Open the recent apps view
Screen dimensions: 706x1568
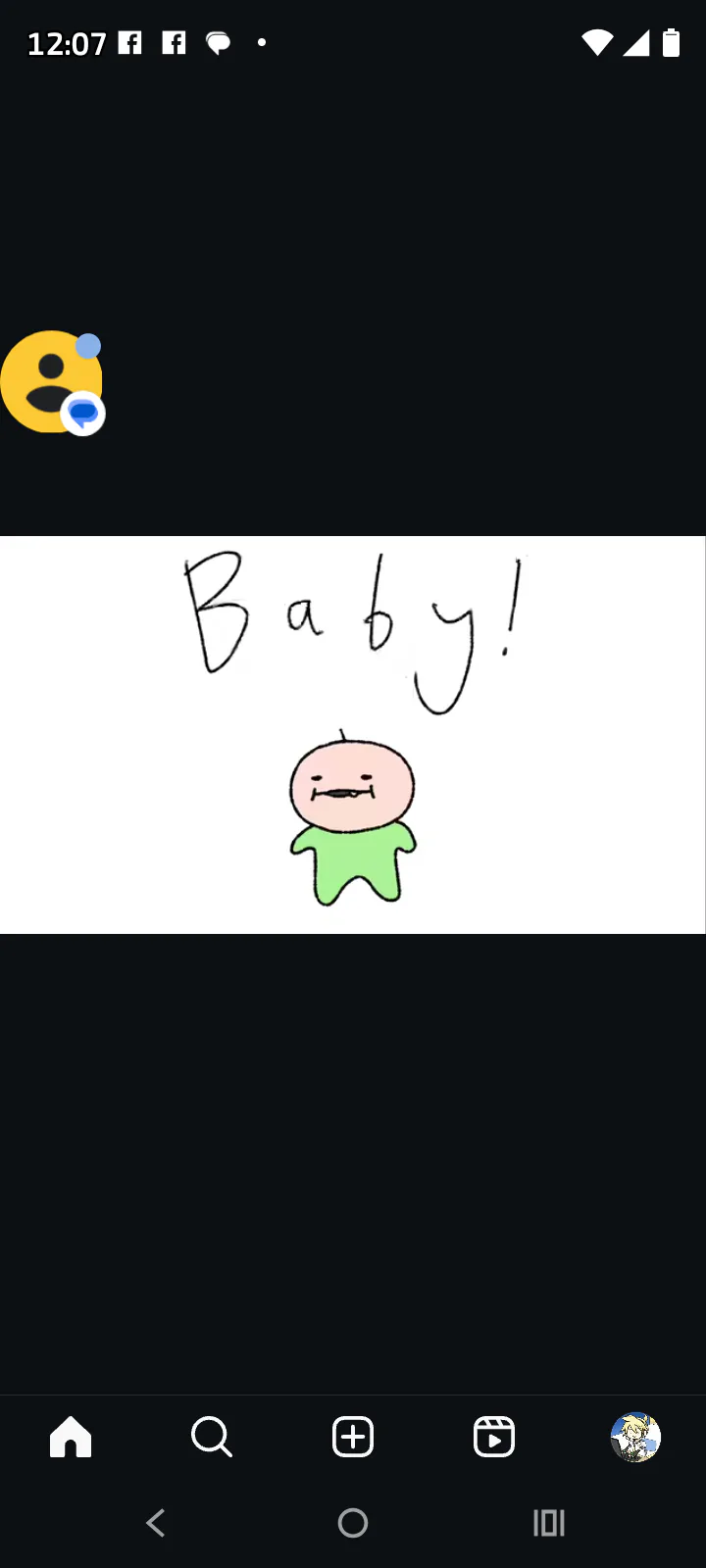549,1523
